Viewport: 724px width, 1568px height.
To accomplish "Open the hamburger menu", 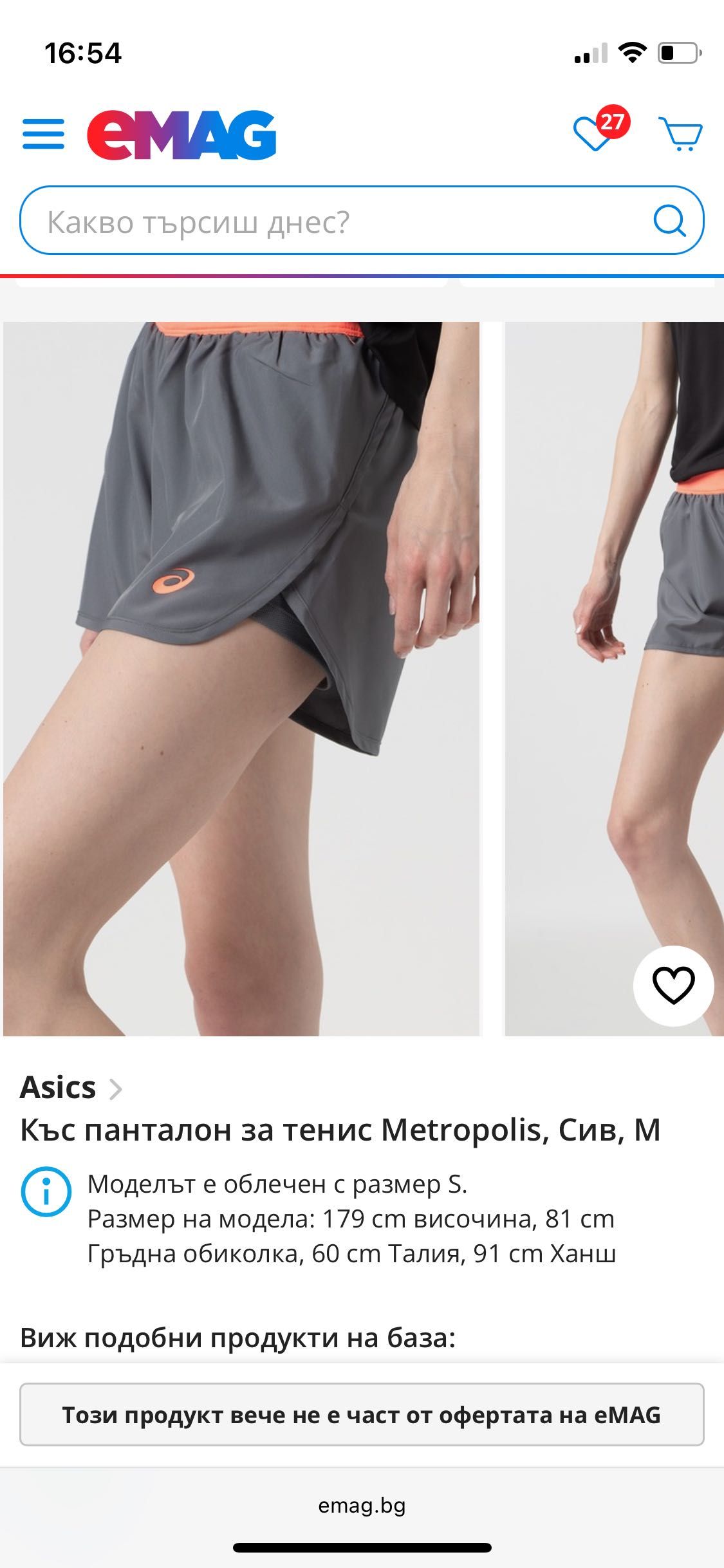I will point(43,135).
